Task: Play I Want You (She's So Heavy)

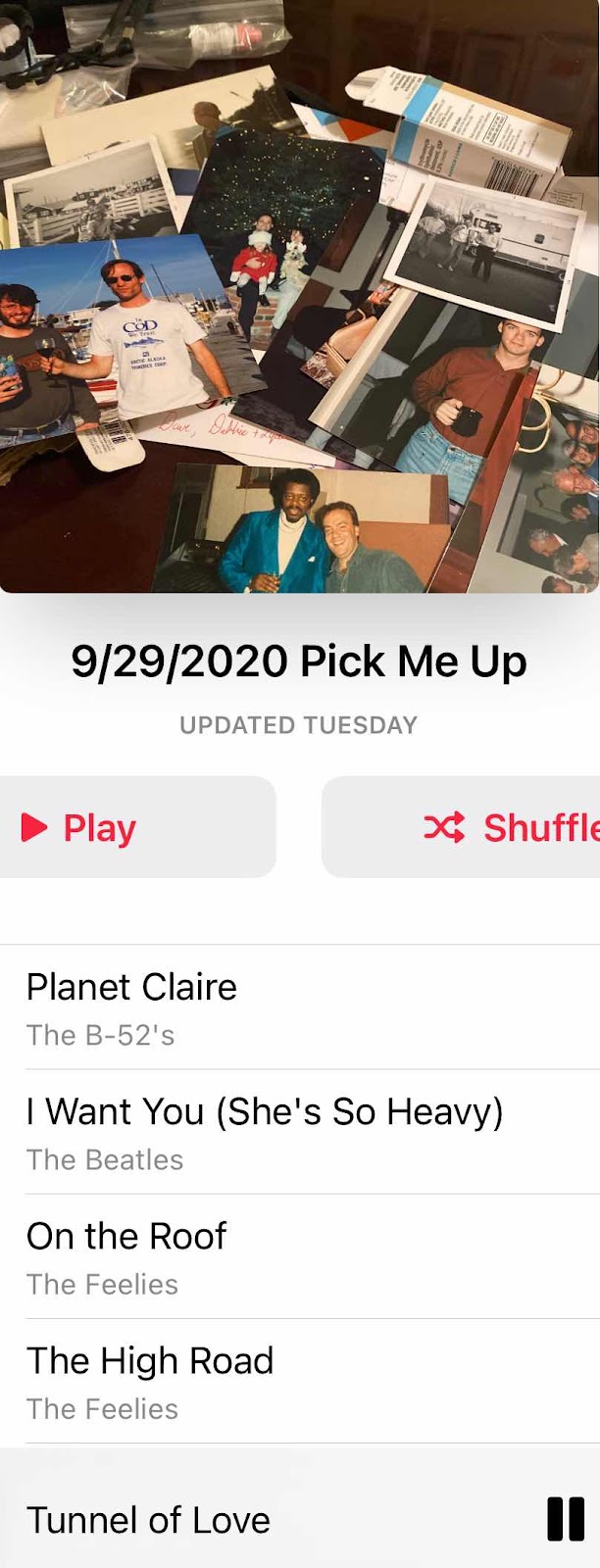Action: [294, 1132]
